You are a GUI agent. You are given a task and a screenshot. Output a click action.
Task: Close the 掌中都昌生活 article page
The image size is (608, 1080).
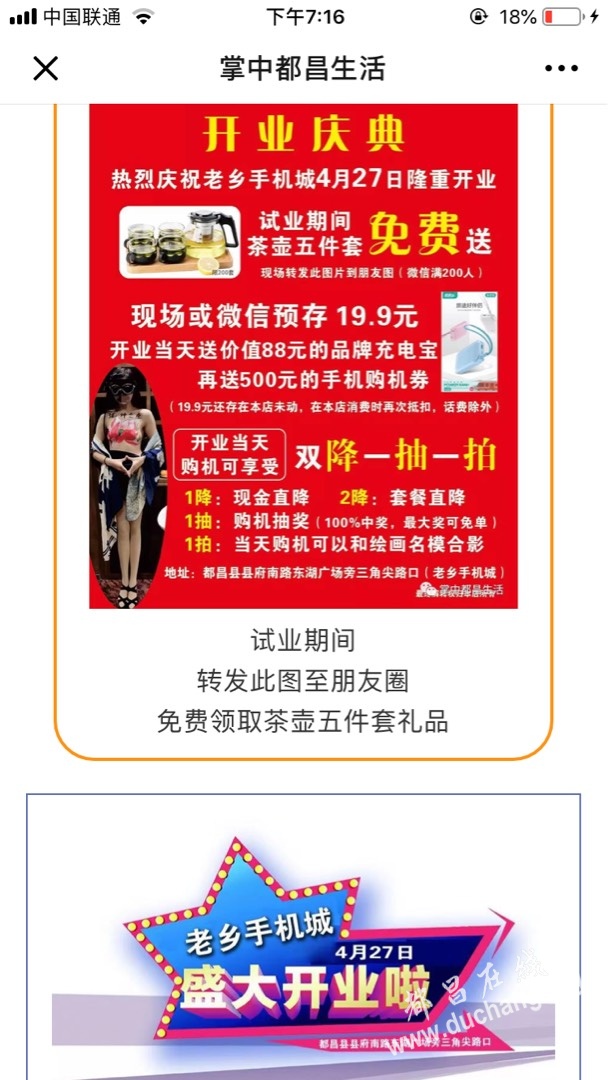pos(46,68)
